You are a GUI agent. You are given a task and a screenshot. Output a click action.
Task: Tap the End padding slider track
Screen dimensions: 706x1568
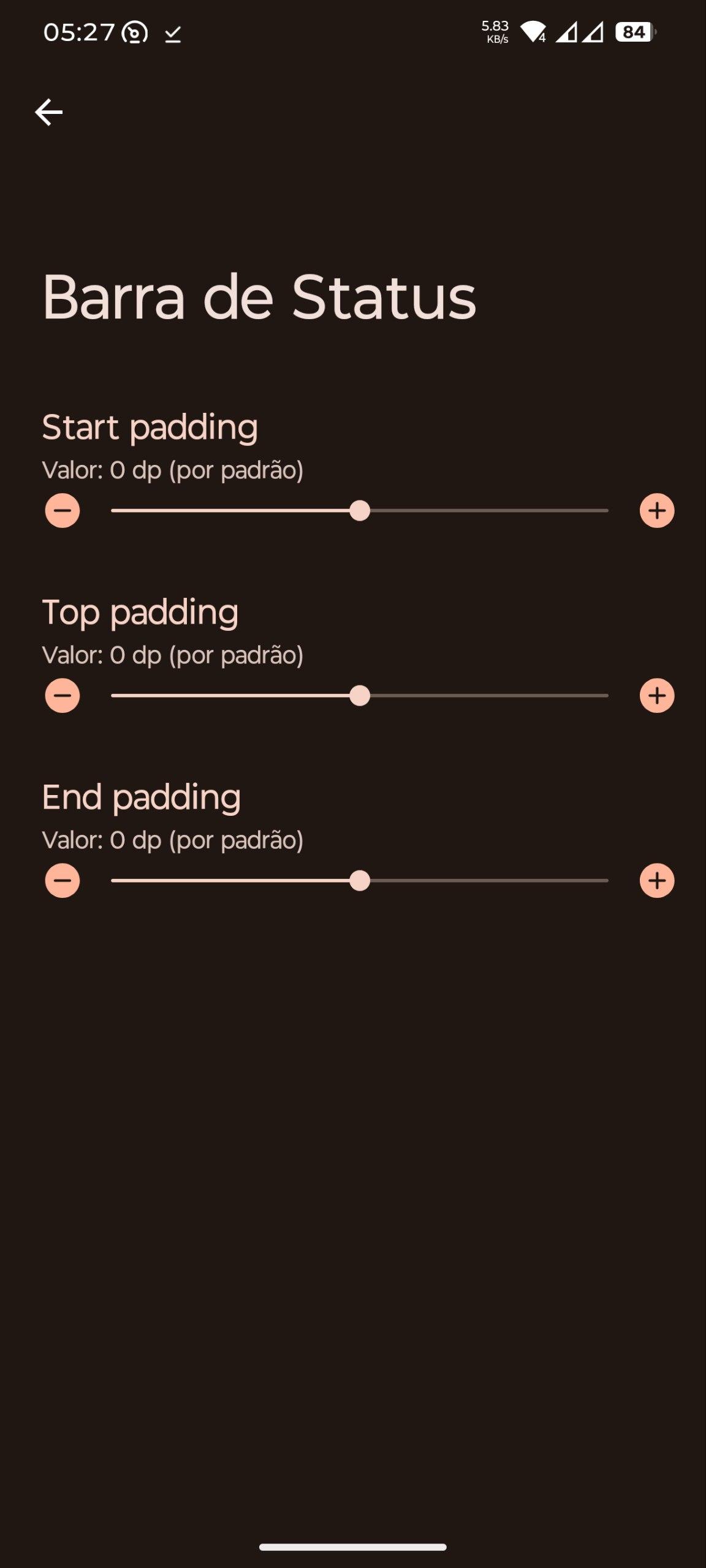tap(360, 880)
